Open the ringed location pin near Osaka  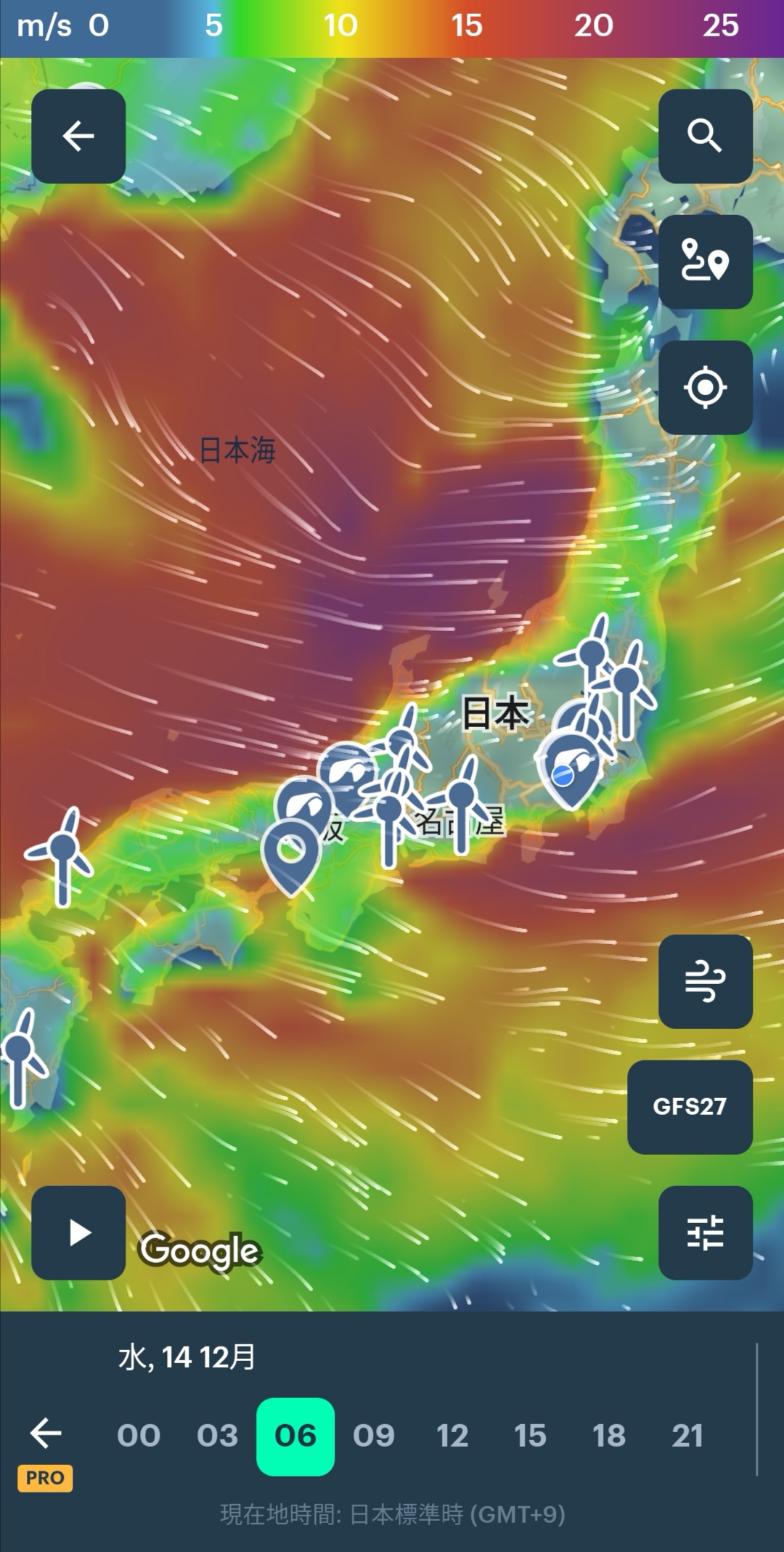pos(291,851)
